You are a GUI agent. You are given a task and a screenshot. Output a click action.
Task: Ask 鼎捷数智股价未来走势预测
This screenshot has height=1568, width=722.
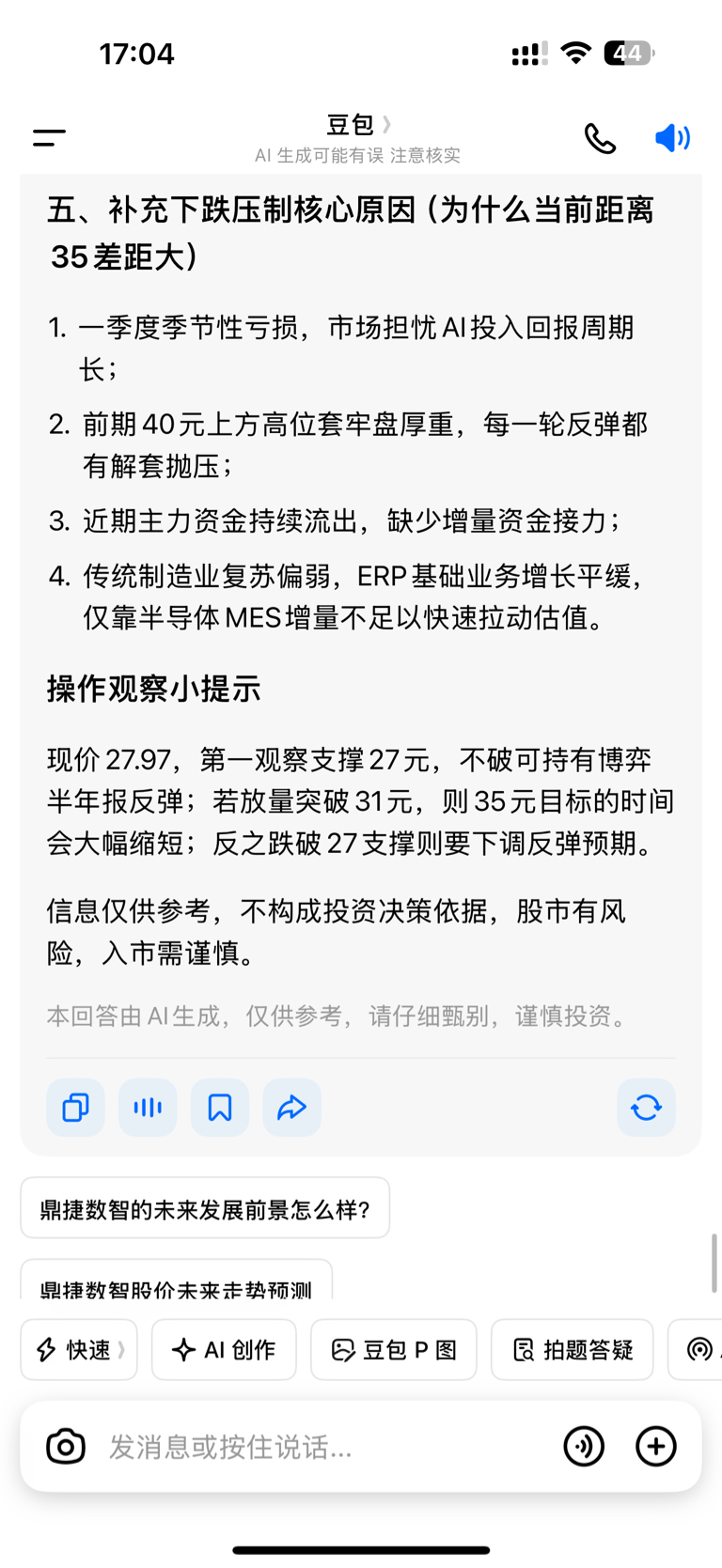tap(177, 1281)
